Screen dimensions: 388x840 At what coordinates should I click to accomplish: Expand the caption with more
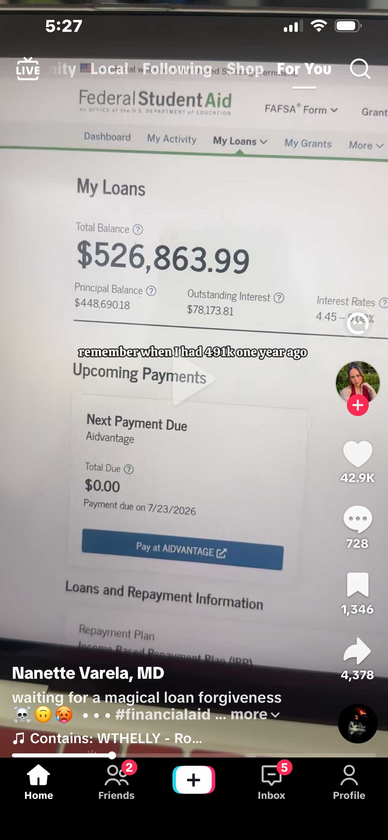(255, 714)
